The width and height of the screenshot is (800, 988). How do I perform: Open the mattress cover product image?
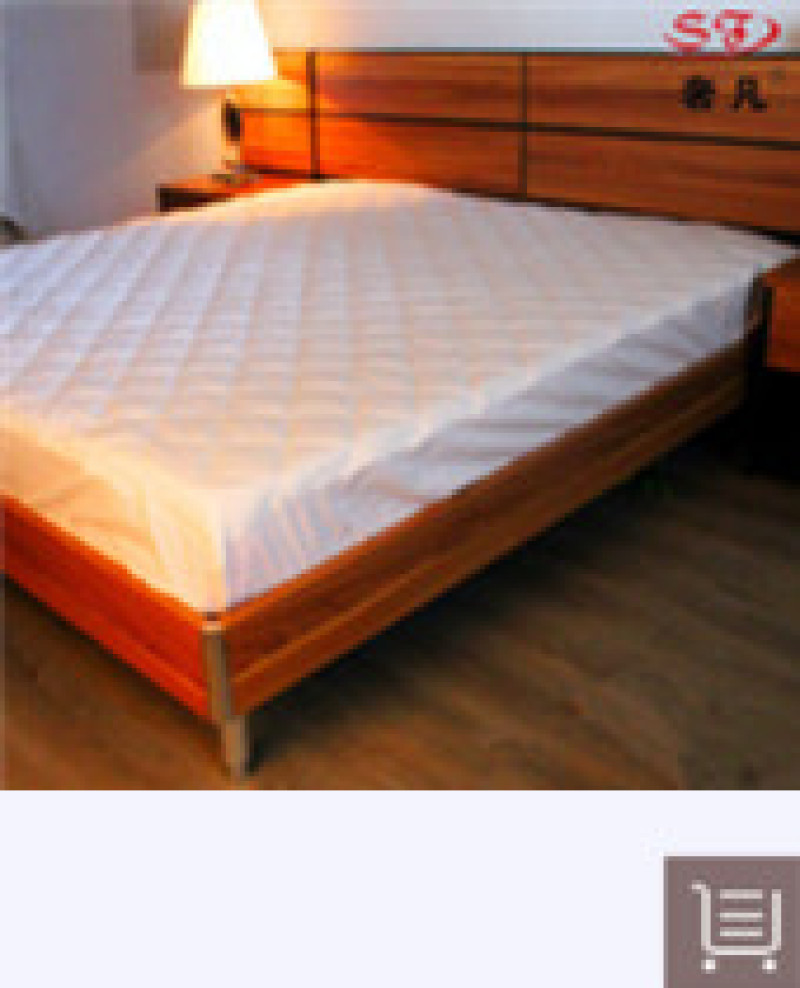tap(400, 395)
